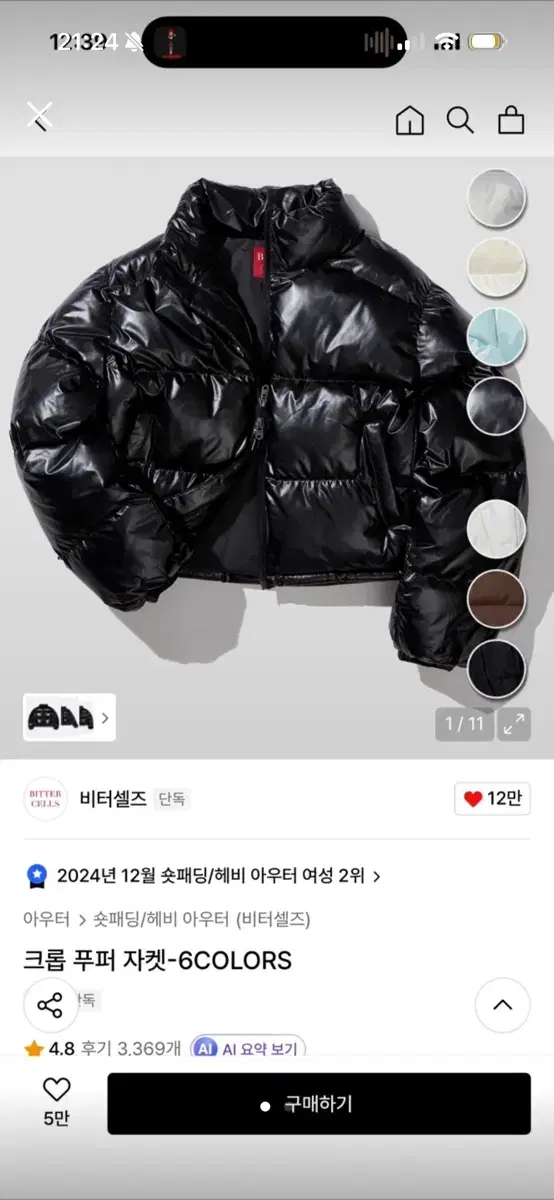Share this product
This screenshot has width=554, height=1200.
pyautogui.click(x=51, y=1005)
